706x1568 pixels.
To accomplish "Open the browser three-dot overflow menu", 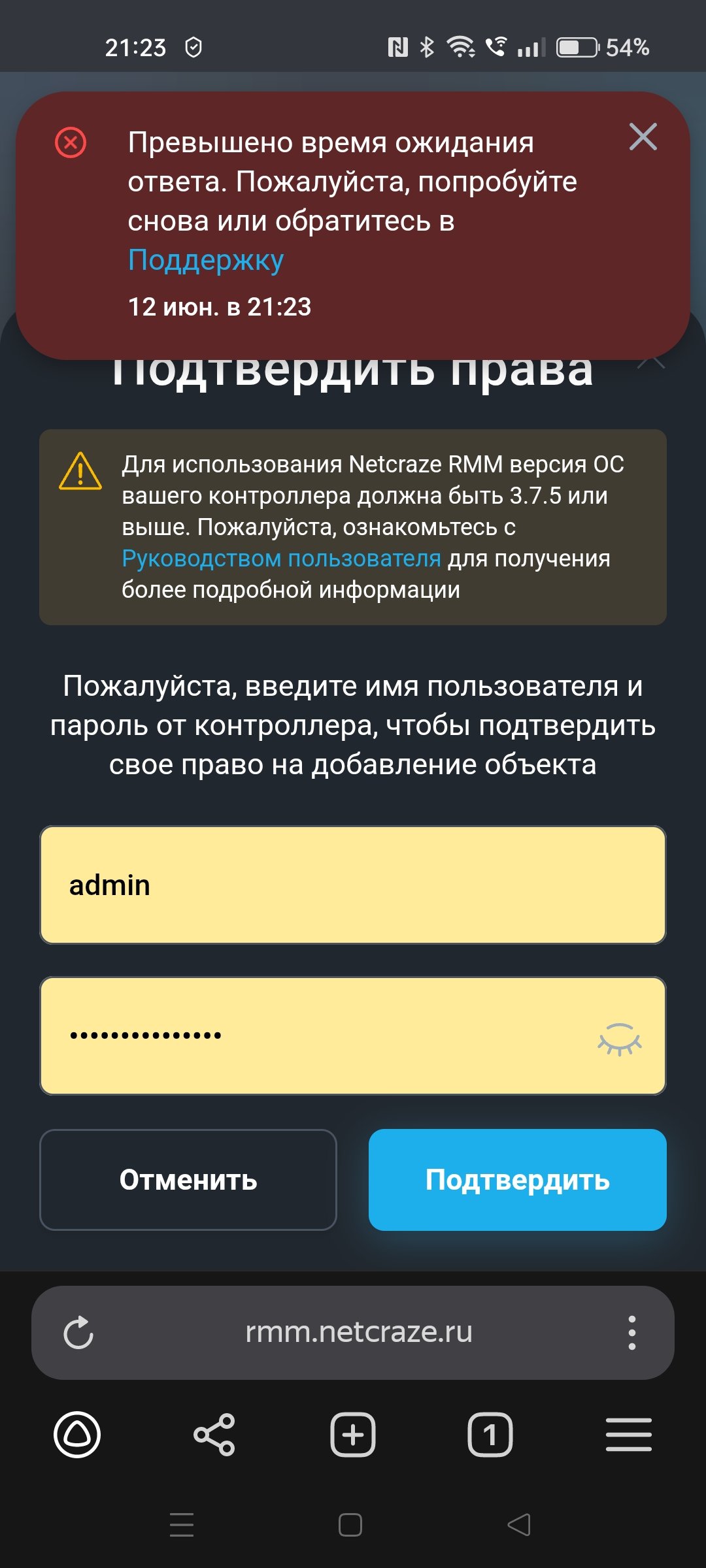I will (x=631, y=1333).
